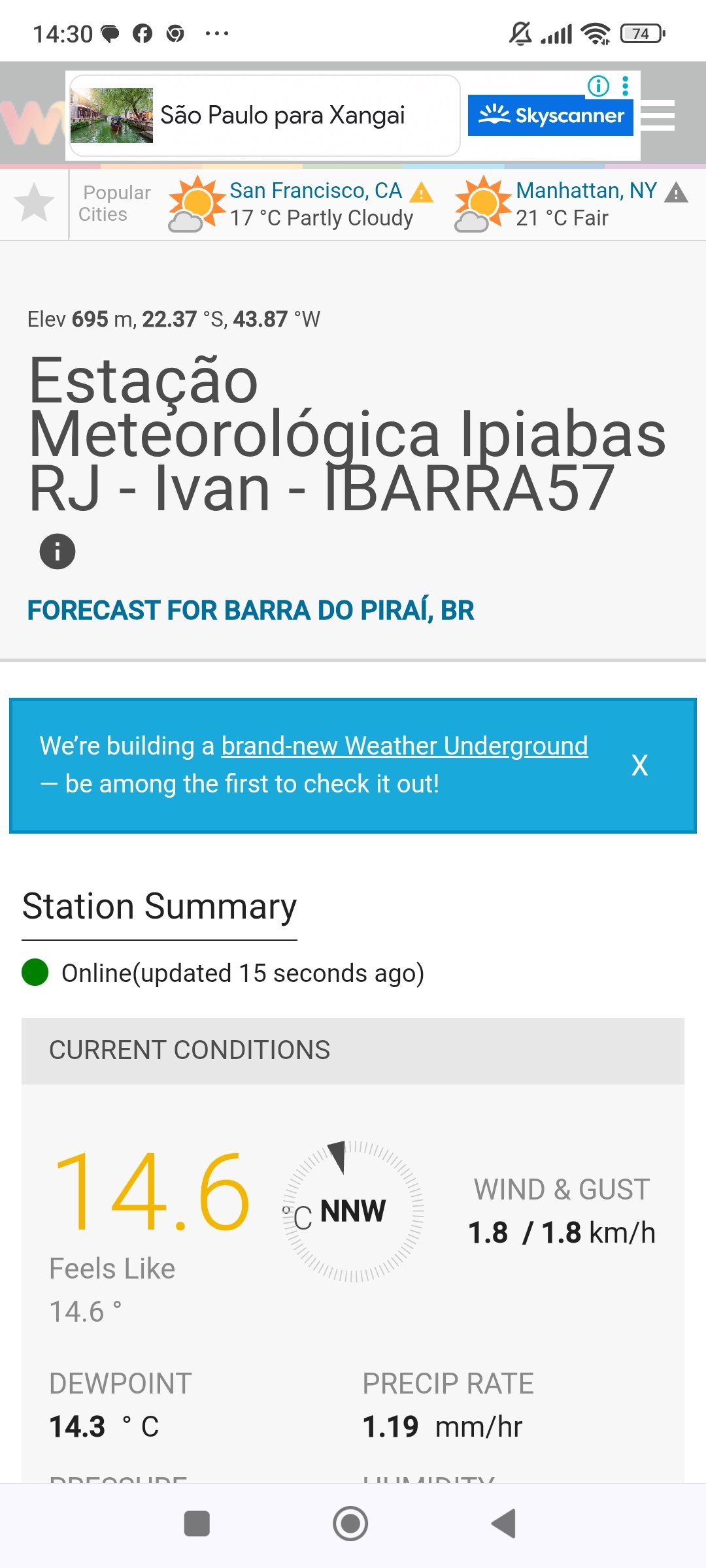Screen dimensions: 706x1568
Task: Open Manhattan, NY weather
Action: [586, 191]
